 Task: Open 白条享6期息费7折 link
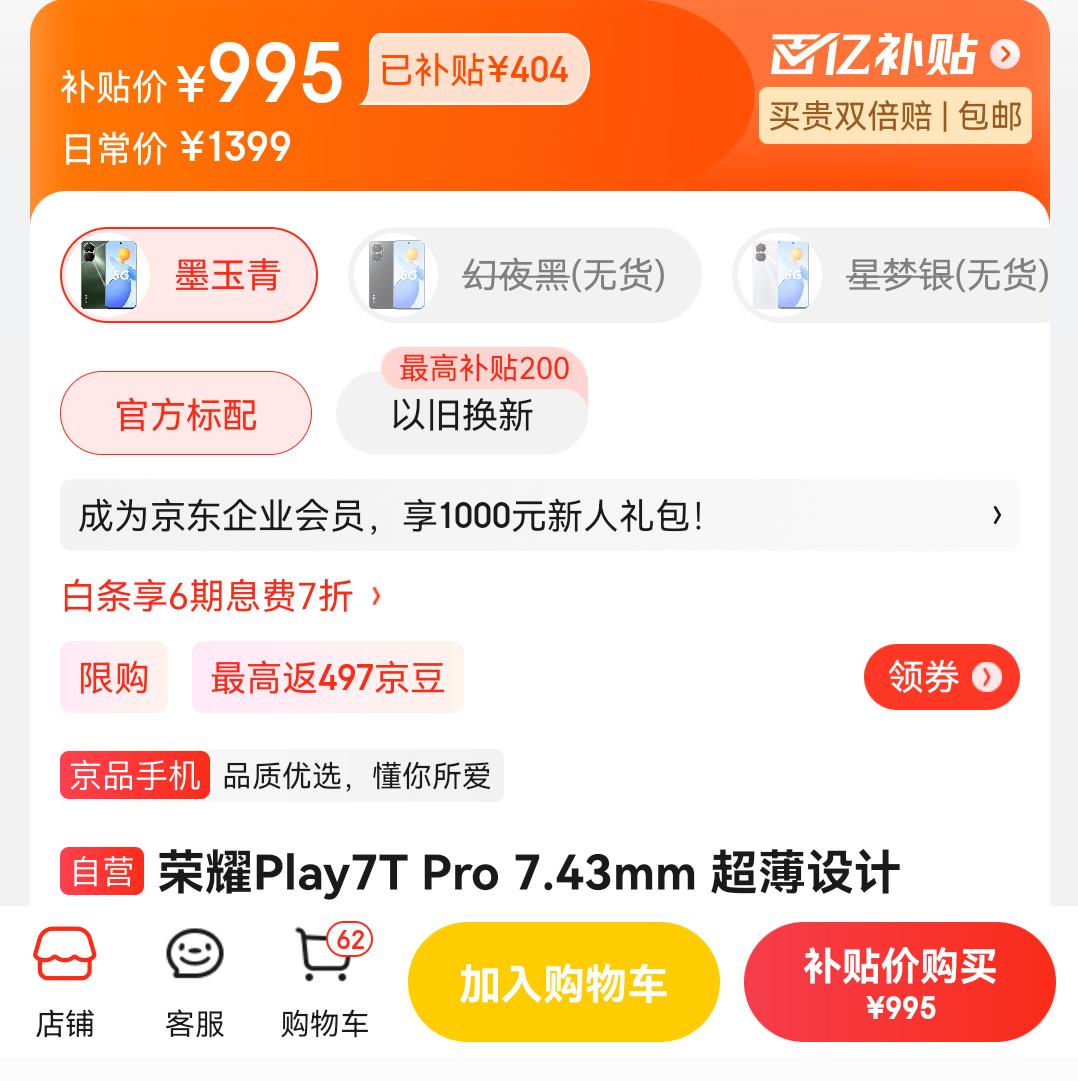(221, 596)
